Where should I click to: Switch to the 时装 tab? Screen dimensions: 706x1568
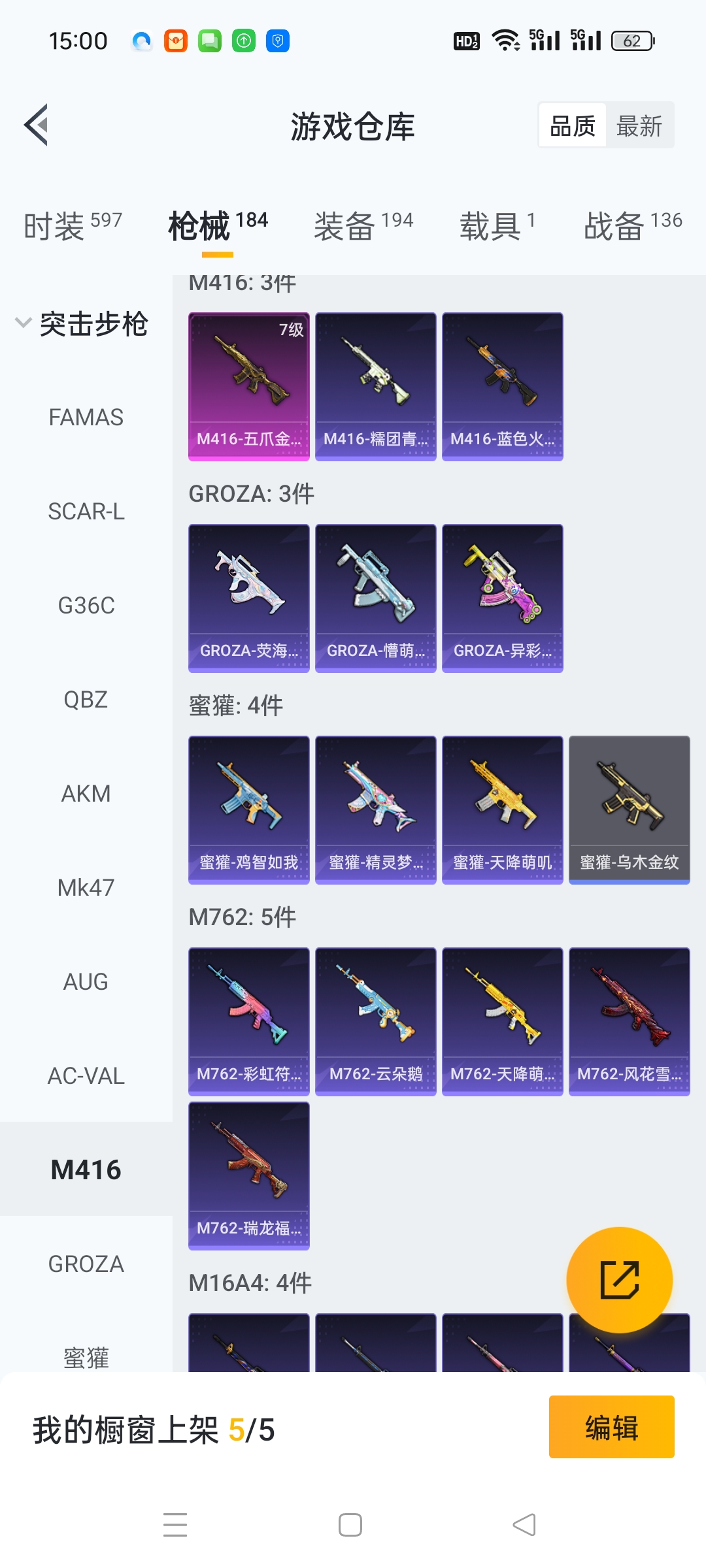pos(73,226)
